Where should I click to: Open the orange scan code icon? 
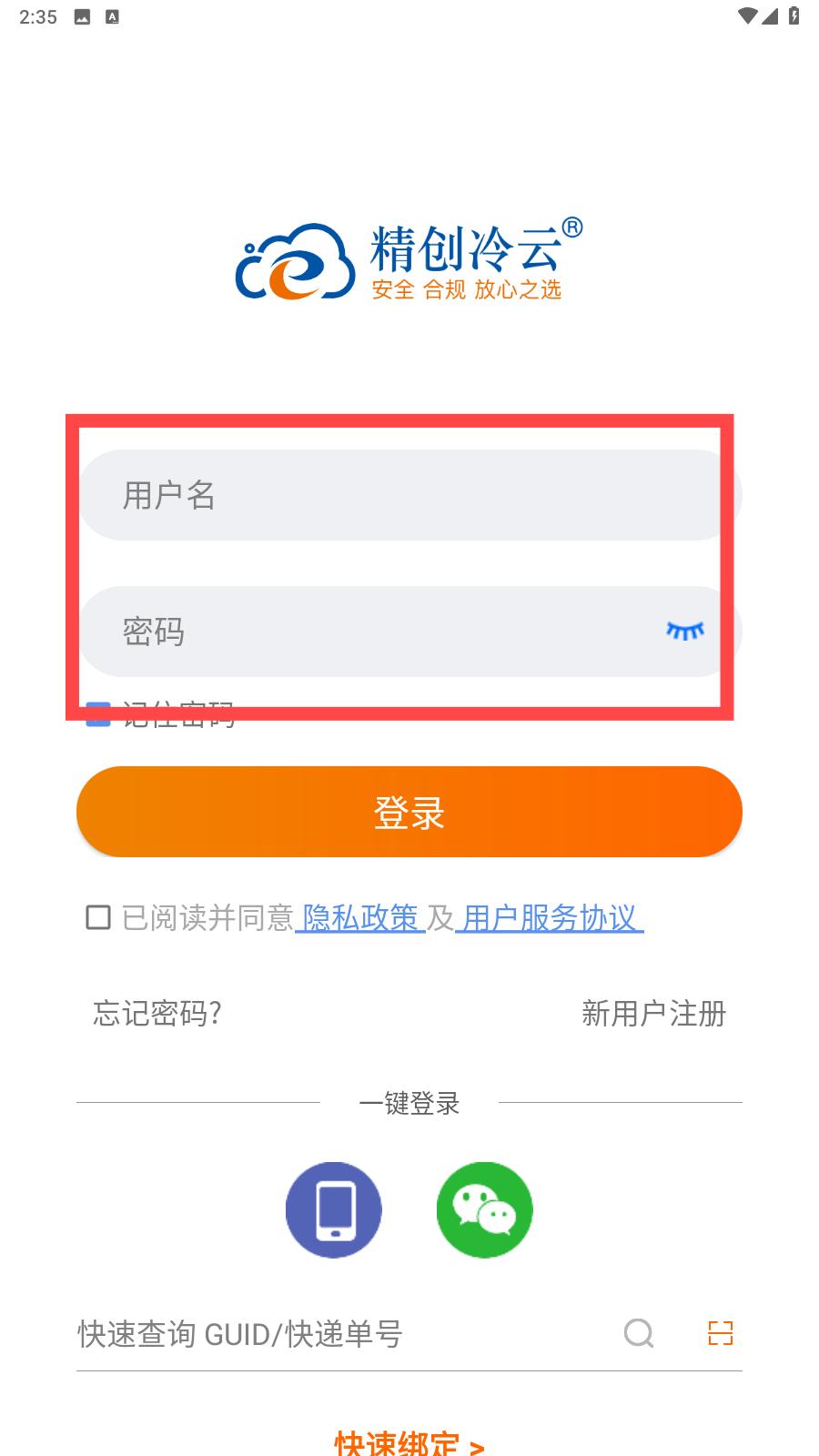tap(721, 1334)
